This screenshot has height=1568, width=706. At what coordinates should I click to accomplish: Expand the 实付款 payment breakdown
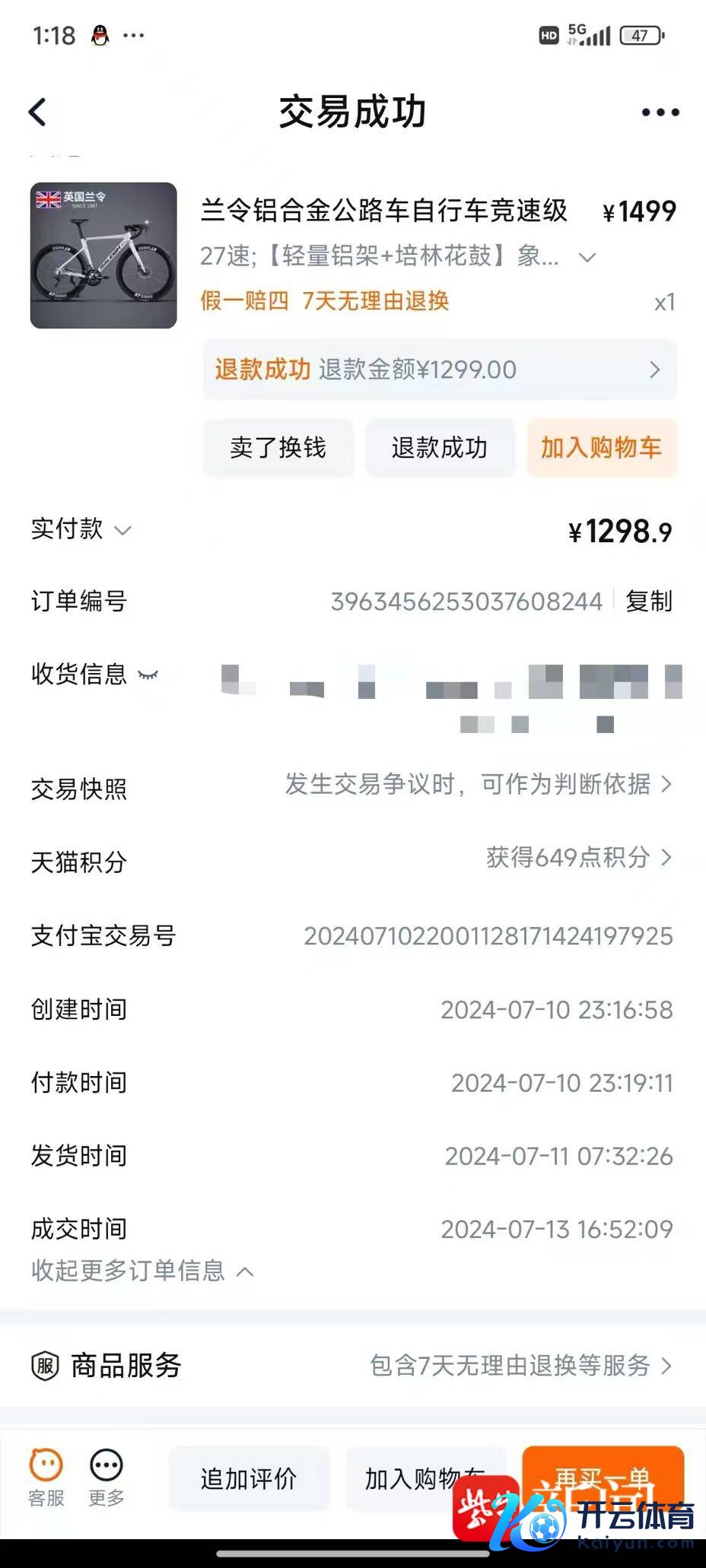(x=122, y=530)
